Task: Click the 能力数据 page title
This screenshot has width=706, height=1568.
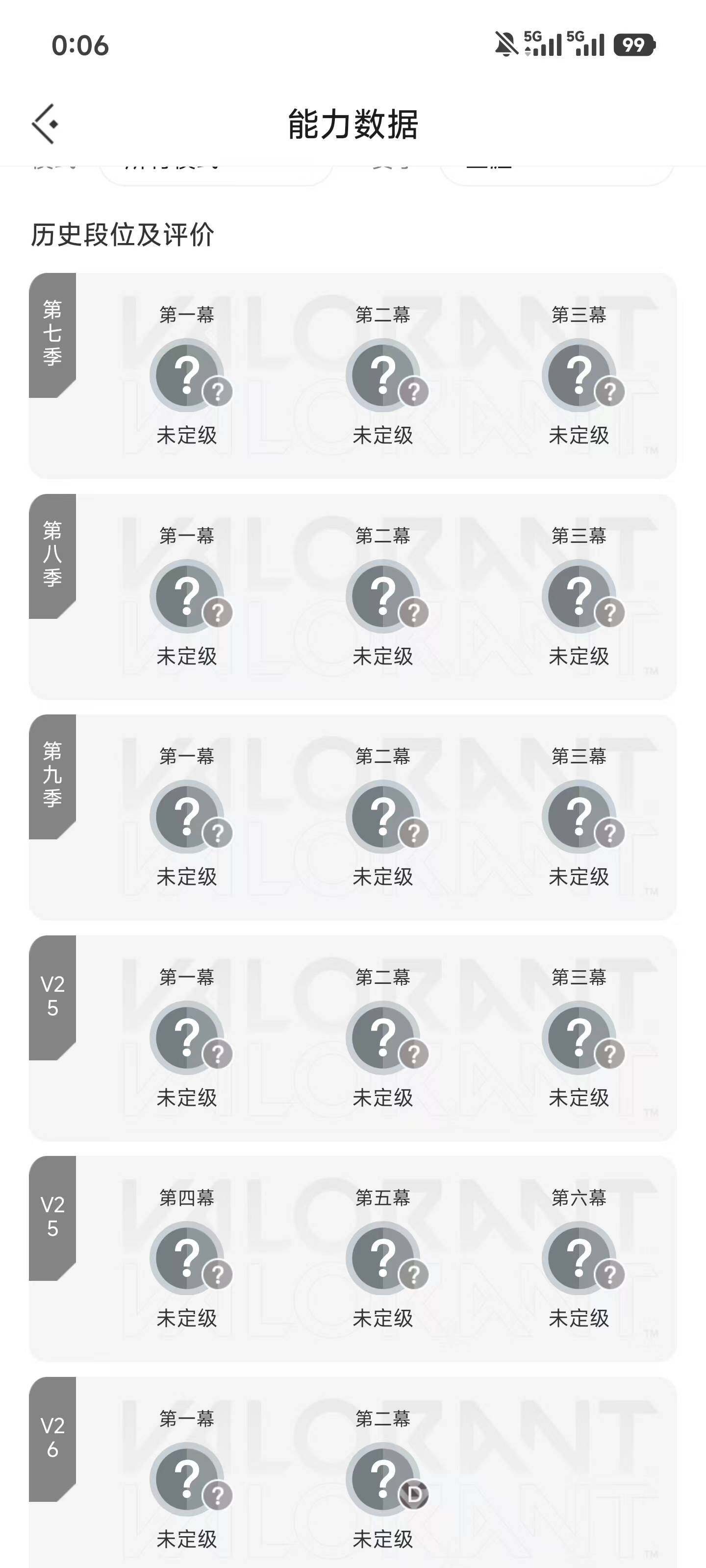Action: [x=353, y=122]
